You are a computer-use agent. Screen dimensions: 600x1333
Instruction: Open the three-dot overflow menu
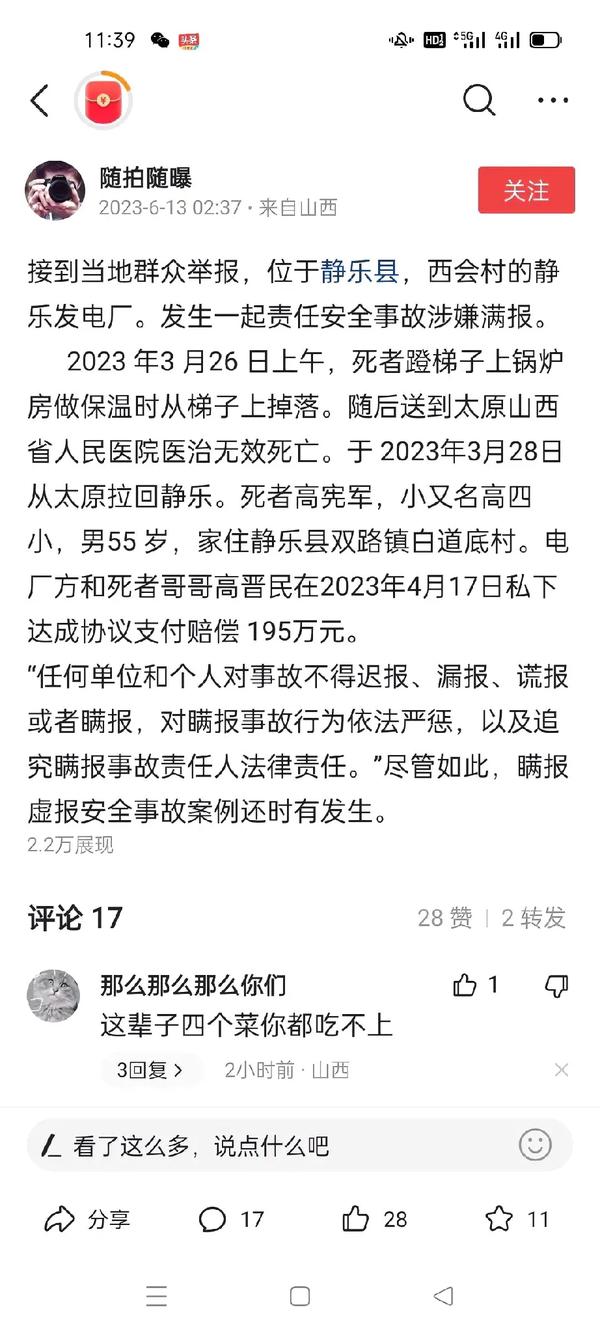[552, 101]
